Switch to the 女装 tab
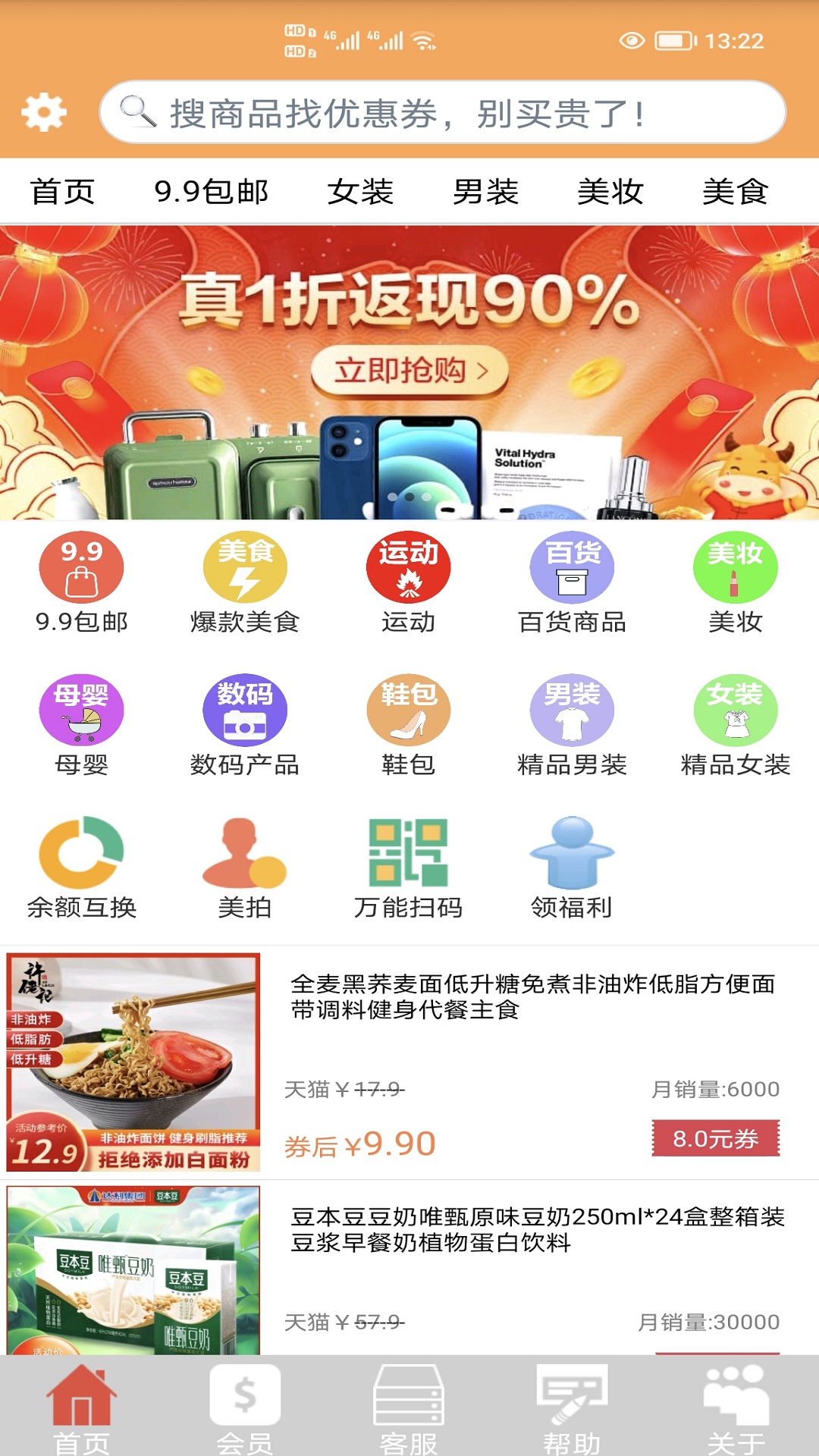Image resolution: width=819 pixels, height=1456 pixels. tap(360, 193)
